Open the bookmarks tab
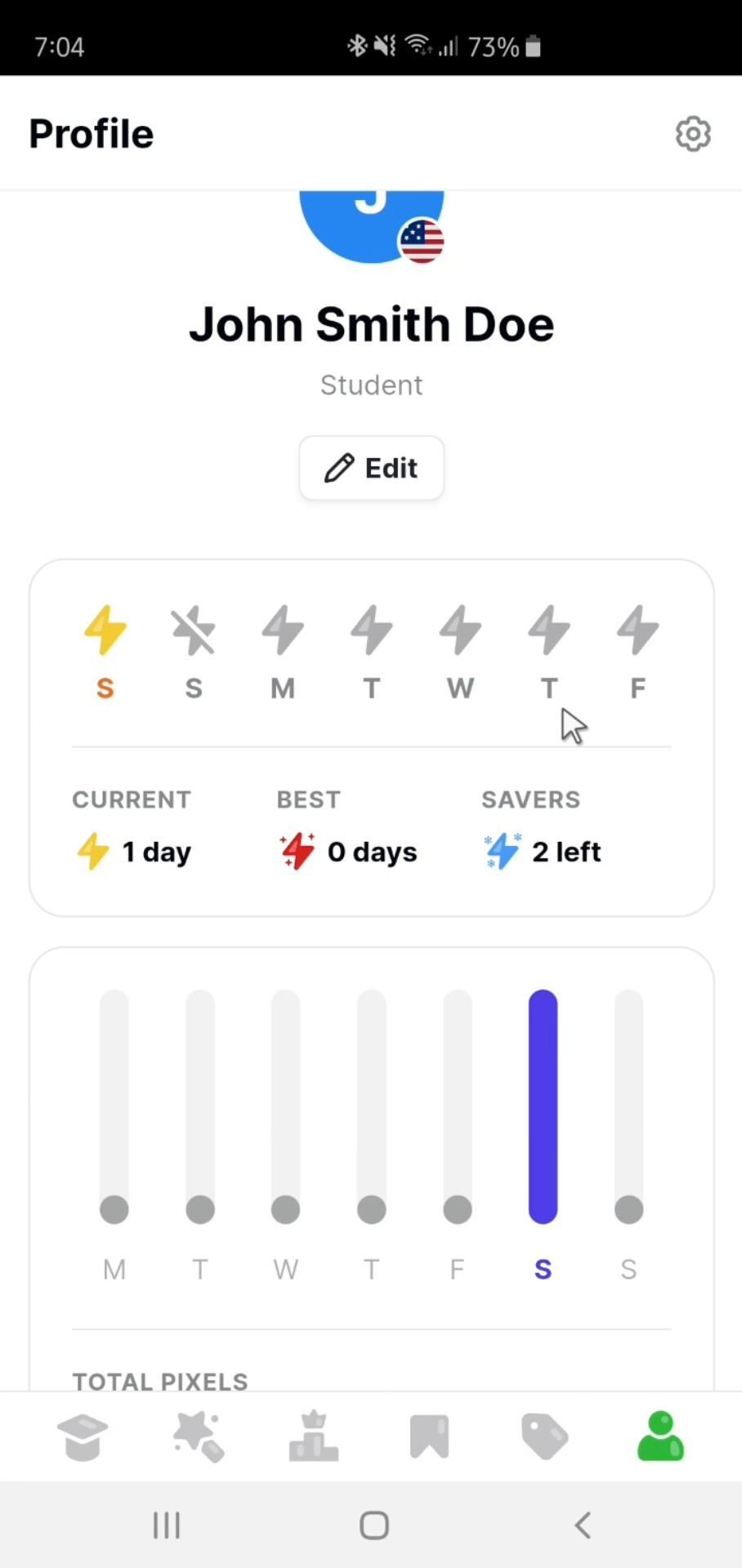The height and width of the screenshot is (1568, 742). 429,1437
